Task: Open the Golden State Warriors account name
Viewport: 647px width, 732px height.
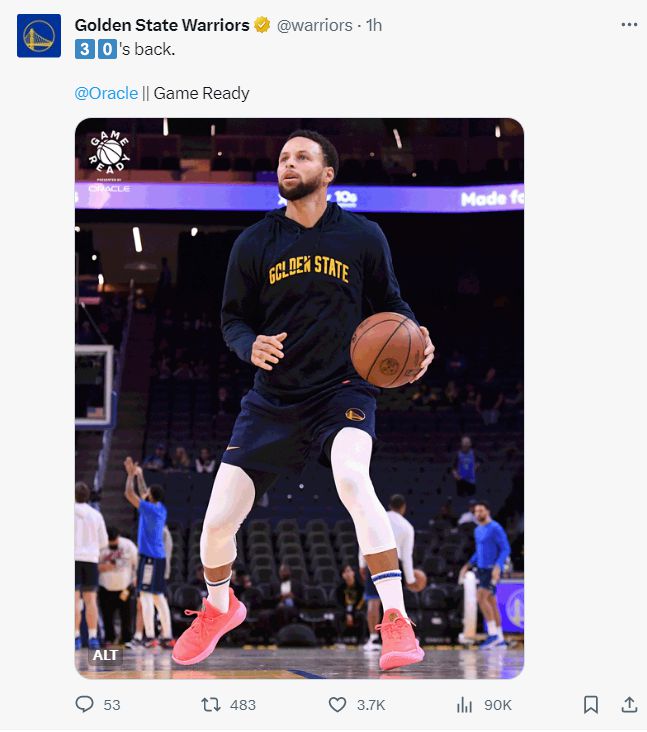Action: pos(163,25)
